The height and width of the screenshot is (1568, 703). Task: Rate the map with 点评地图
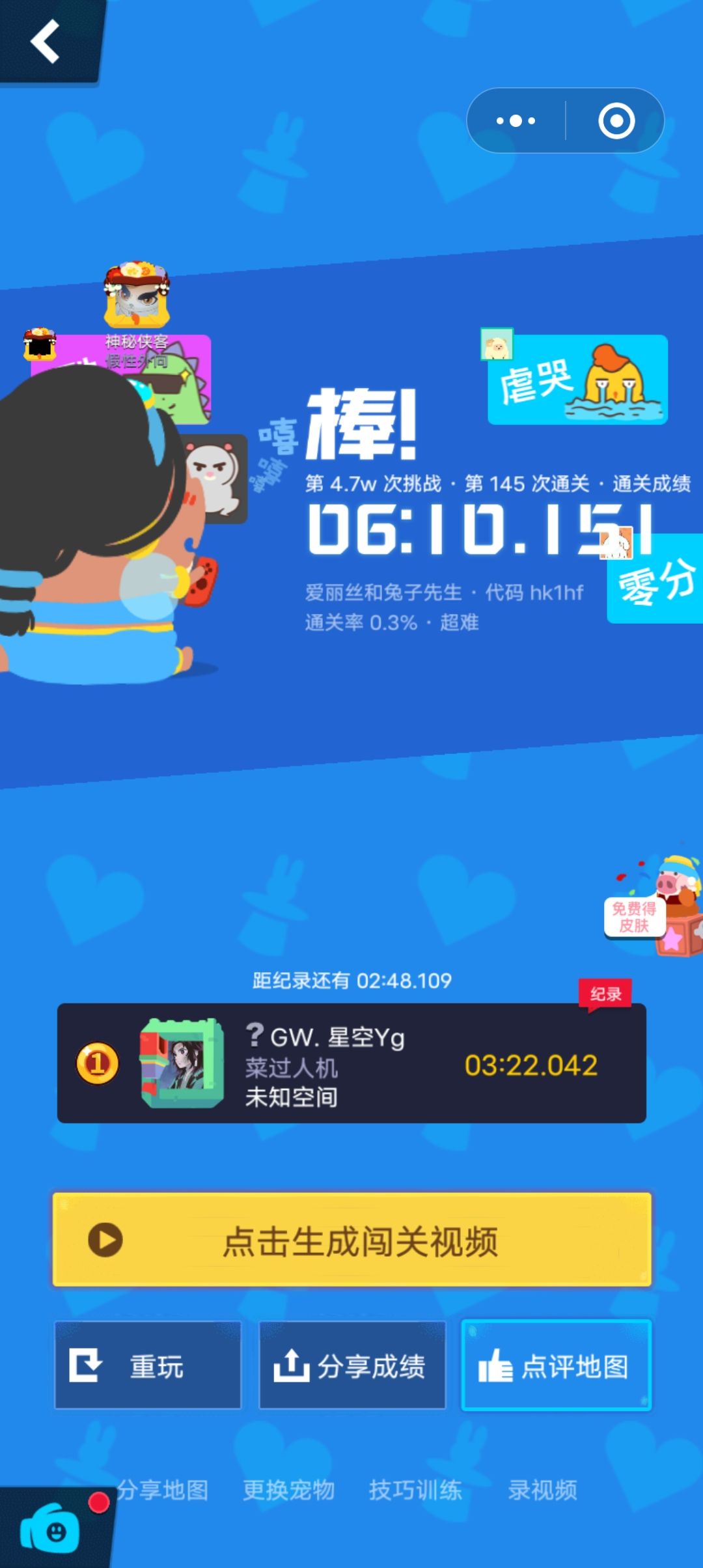(557, 1365)
